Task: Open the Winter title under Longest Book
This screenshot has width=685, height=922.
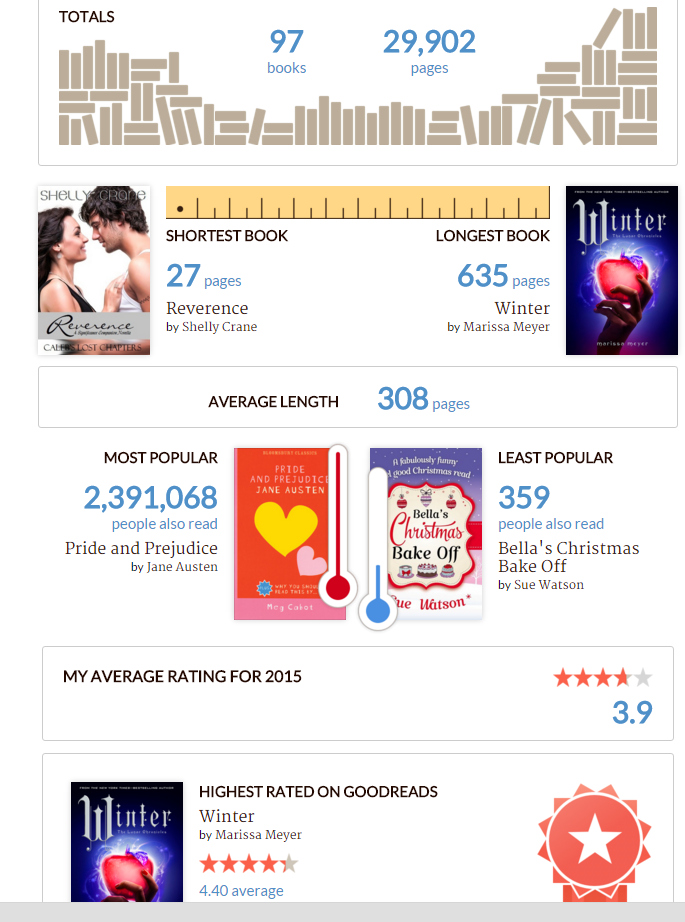Action: (x=522, y=308)
